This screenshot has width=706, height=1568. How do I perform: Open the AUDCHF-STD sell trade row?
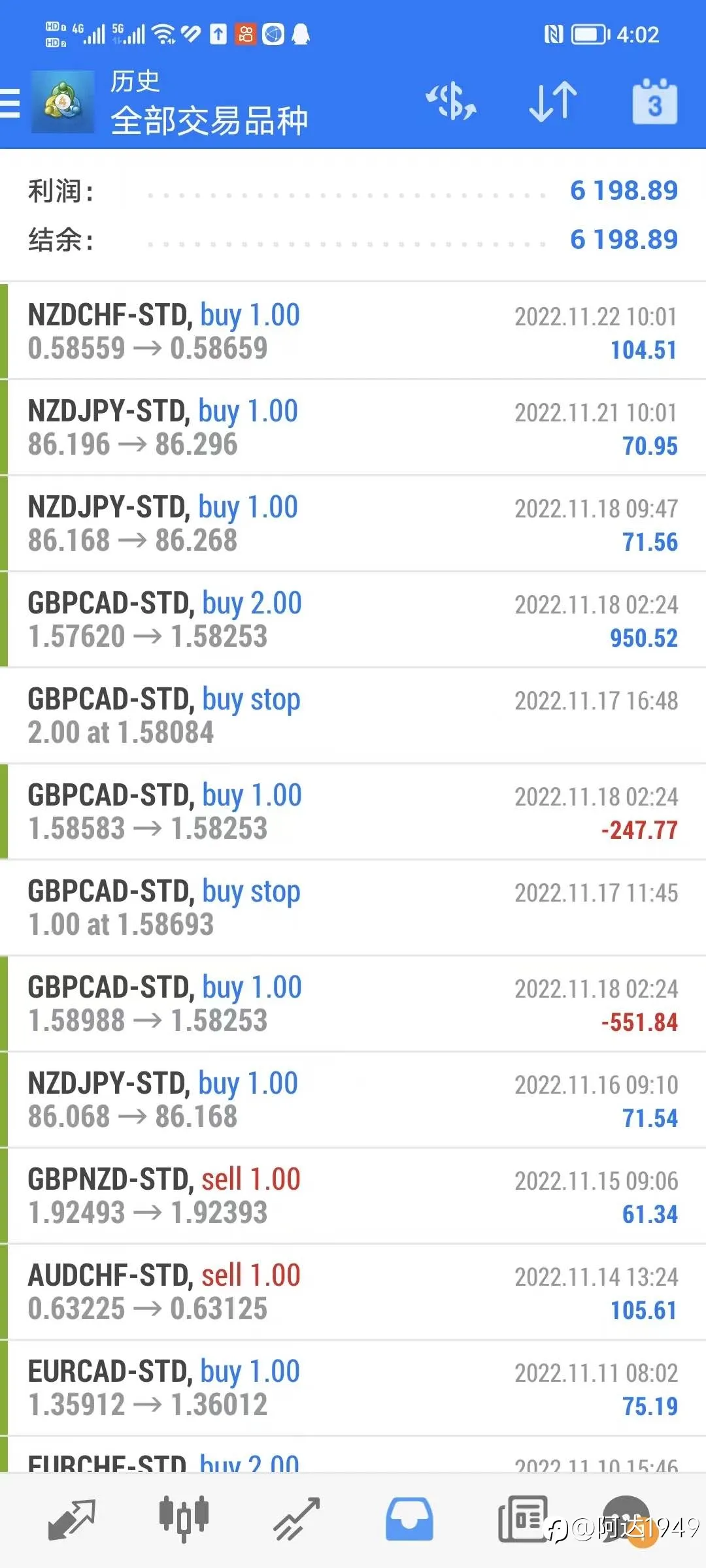tap(353, 1292)
